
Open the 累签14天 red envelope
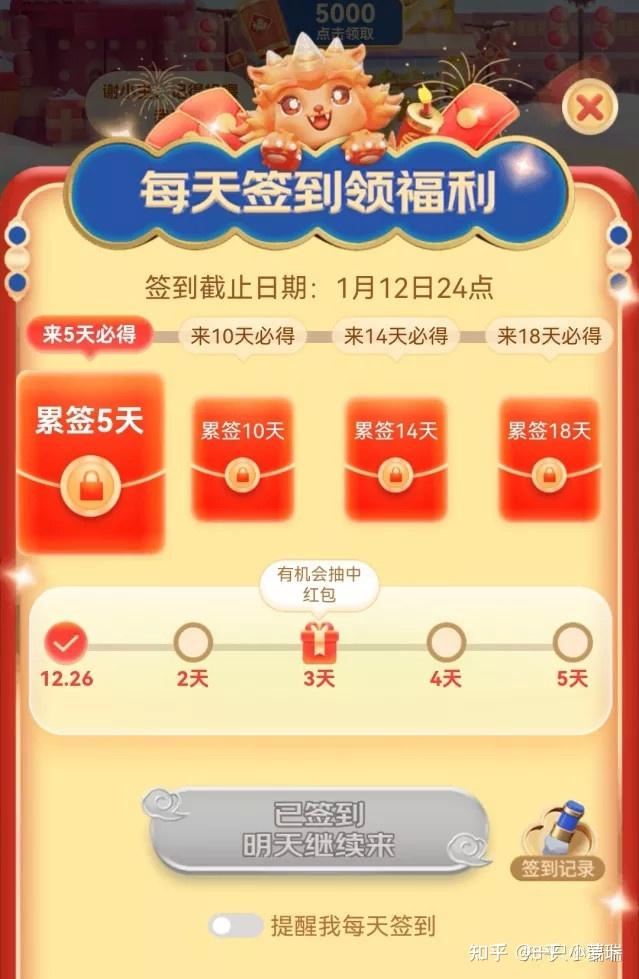point(396,459)
